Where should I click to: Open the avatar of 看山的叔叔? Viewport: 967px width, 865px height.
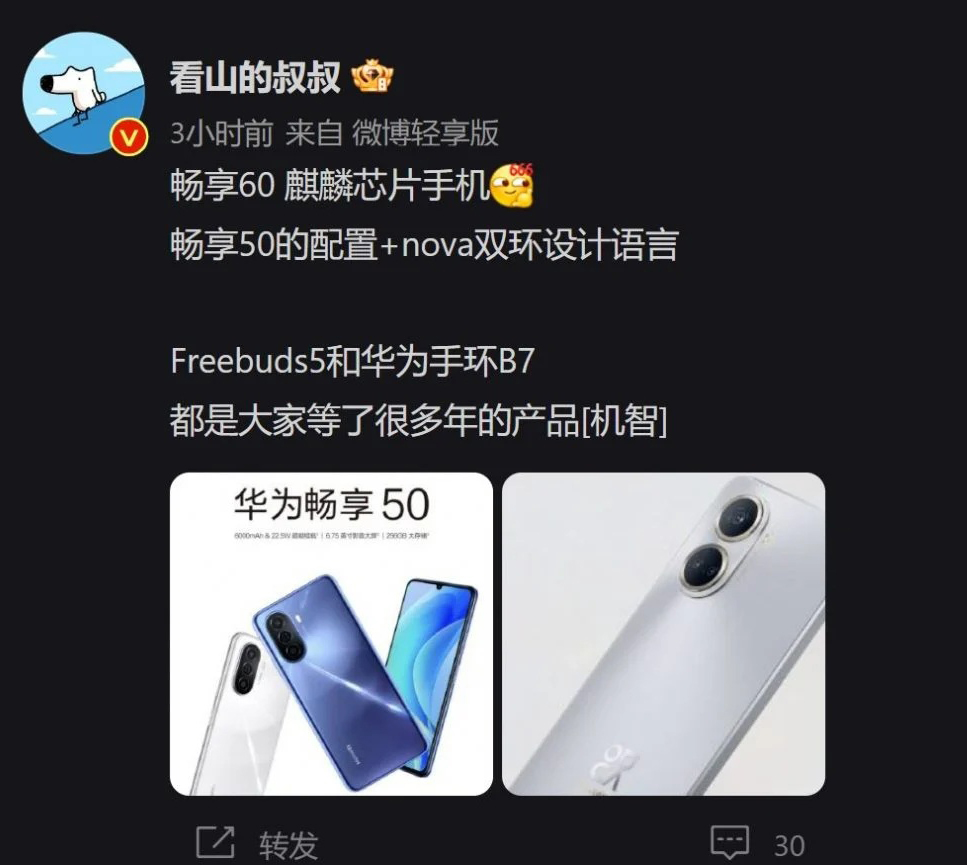point(83,93)
